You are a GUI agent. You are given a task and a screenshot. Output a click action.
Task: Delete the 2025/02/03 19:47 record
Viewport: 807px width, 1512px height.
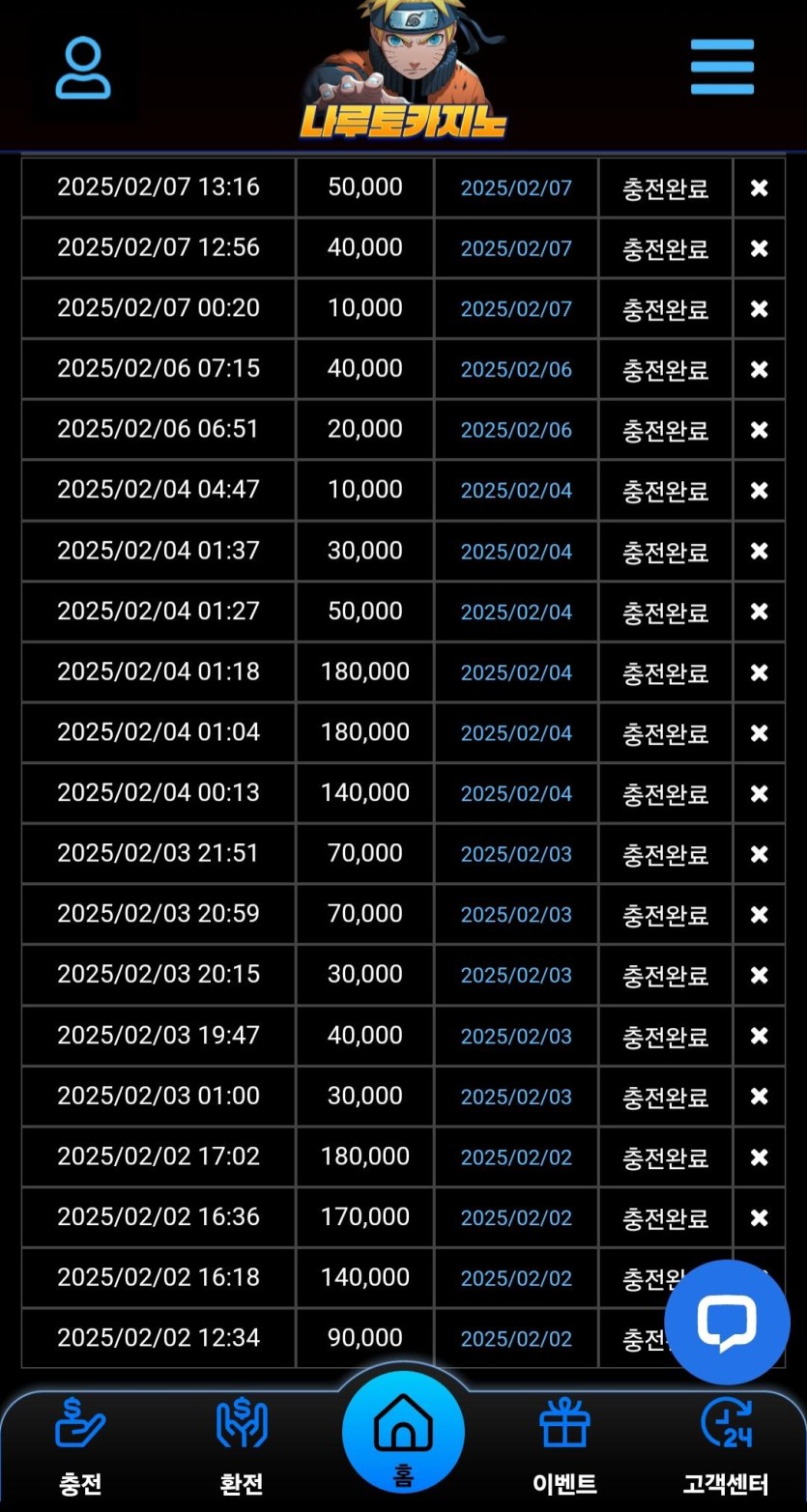pos(759,1036)
